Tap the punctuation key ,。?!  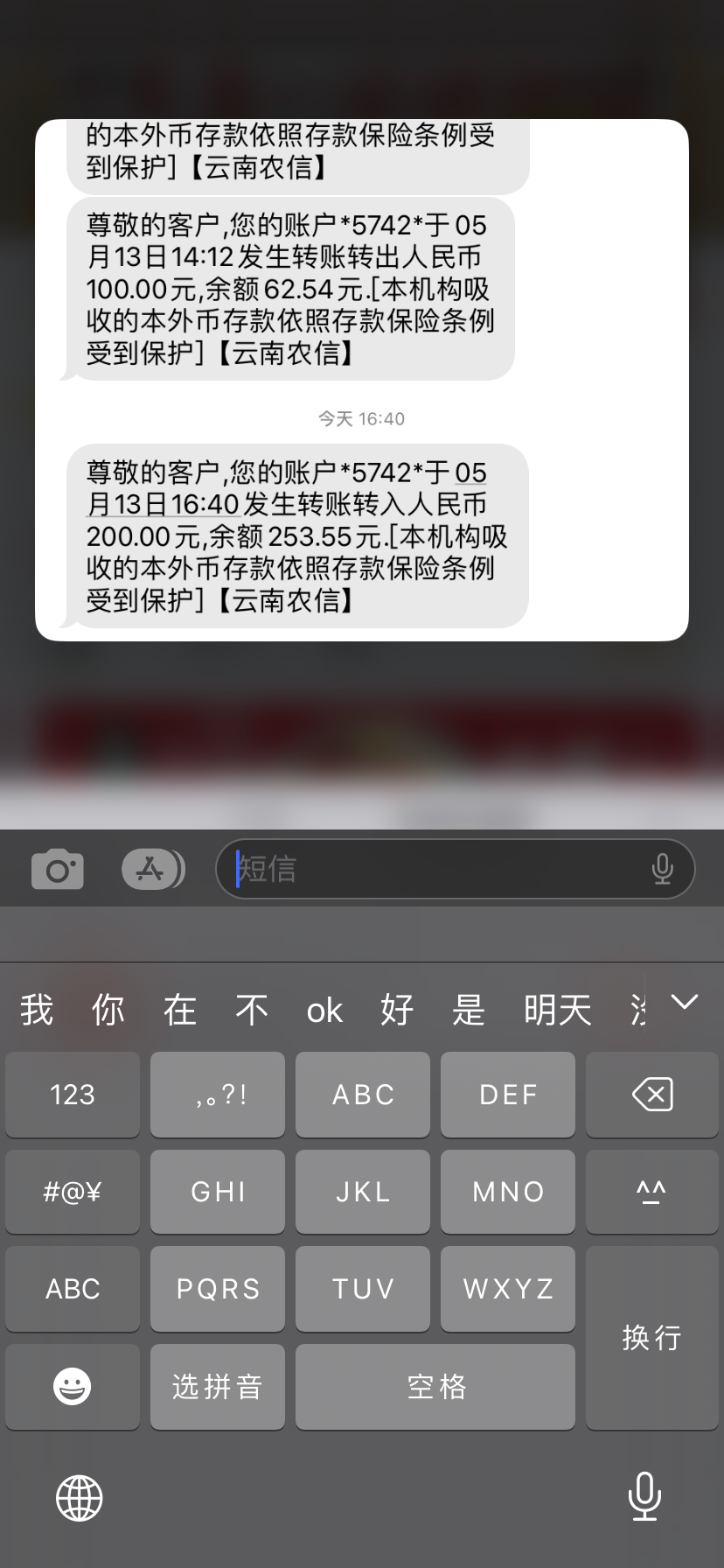point(218,1095)
